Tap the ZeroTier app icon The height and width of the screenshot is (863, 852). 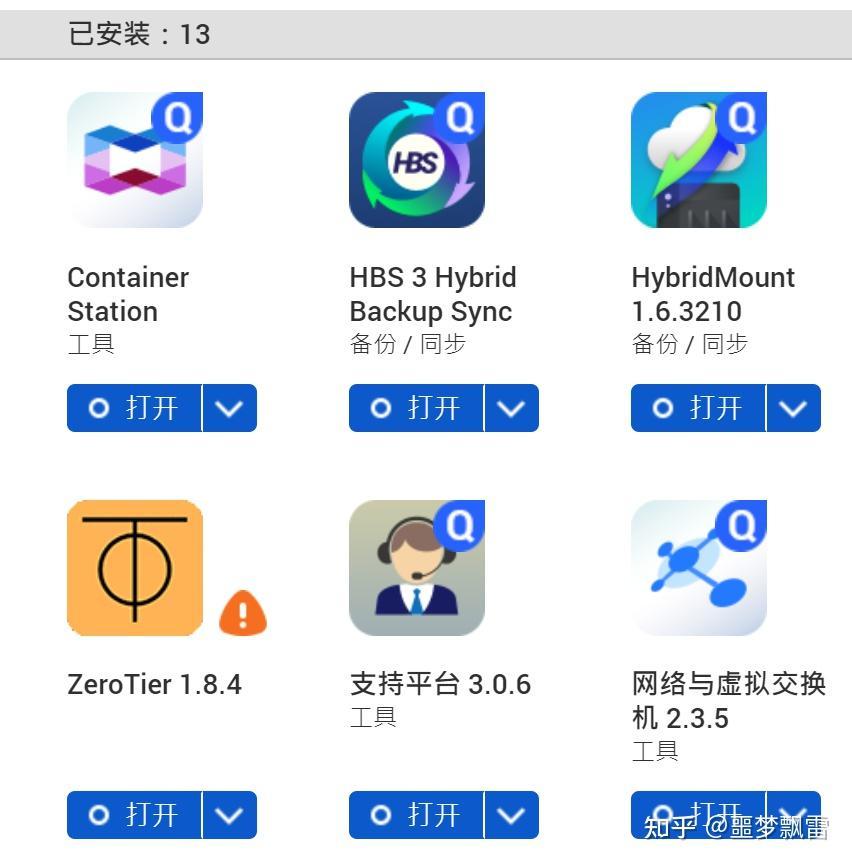(x=135, y=568)
